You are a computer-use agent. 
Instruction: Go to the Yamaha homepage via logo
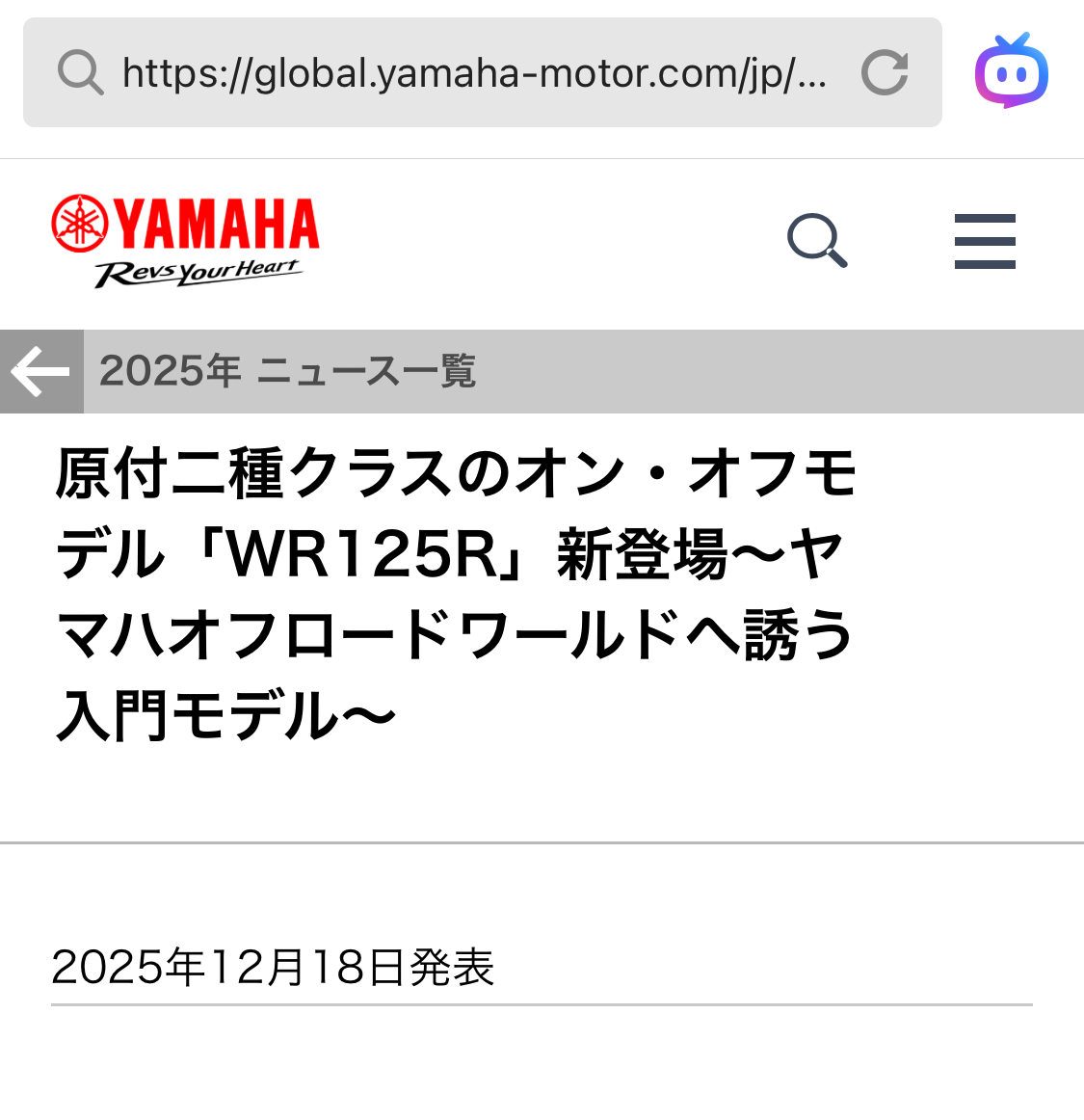click(x=185, y=241)
